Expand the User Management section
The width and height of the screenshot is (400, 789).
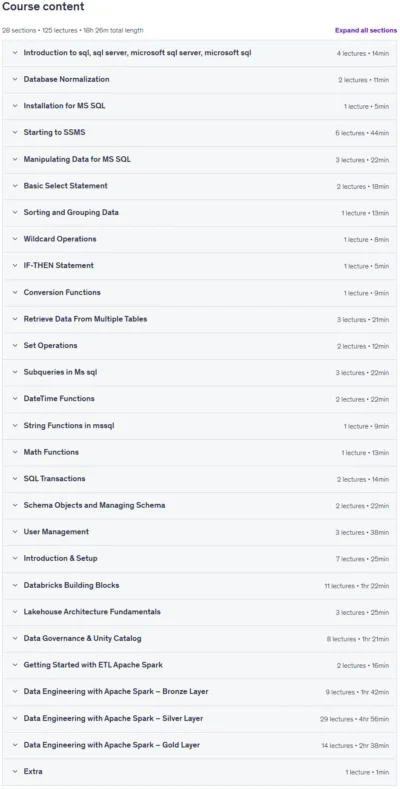pos(199,532)
